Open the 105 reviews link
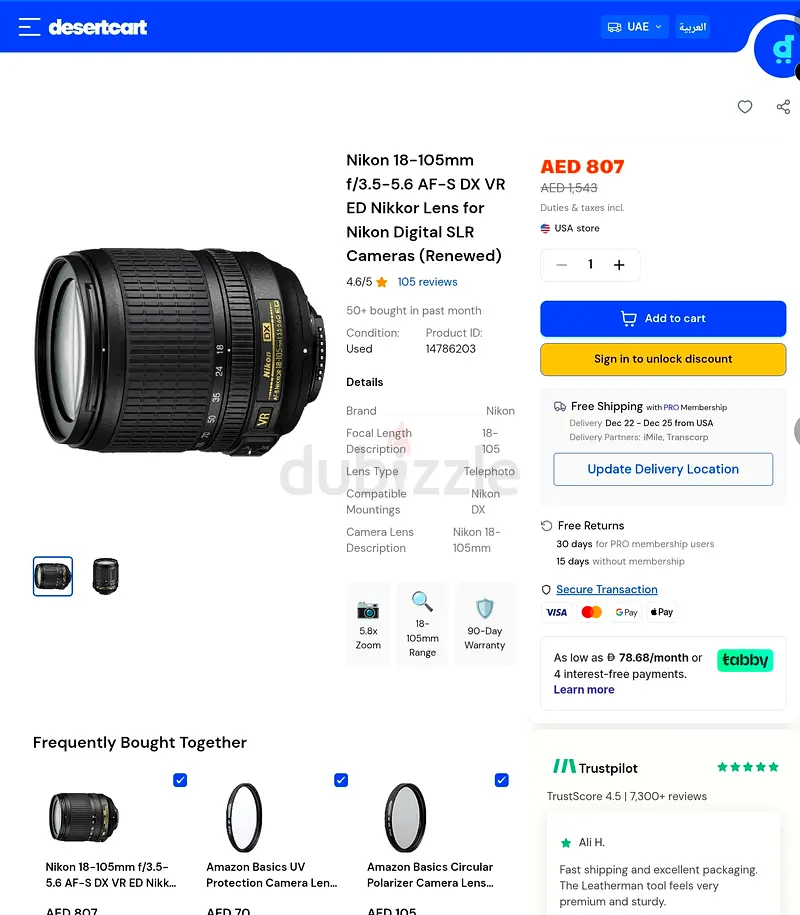Image resolution: width=800 pixels, height=915 pixels. pos(427,282)
